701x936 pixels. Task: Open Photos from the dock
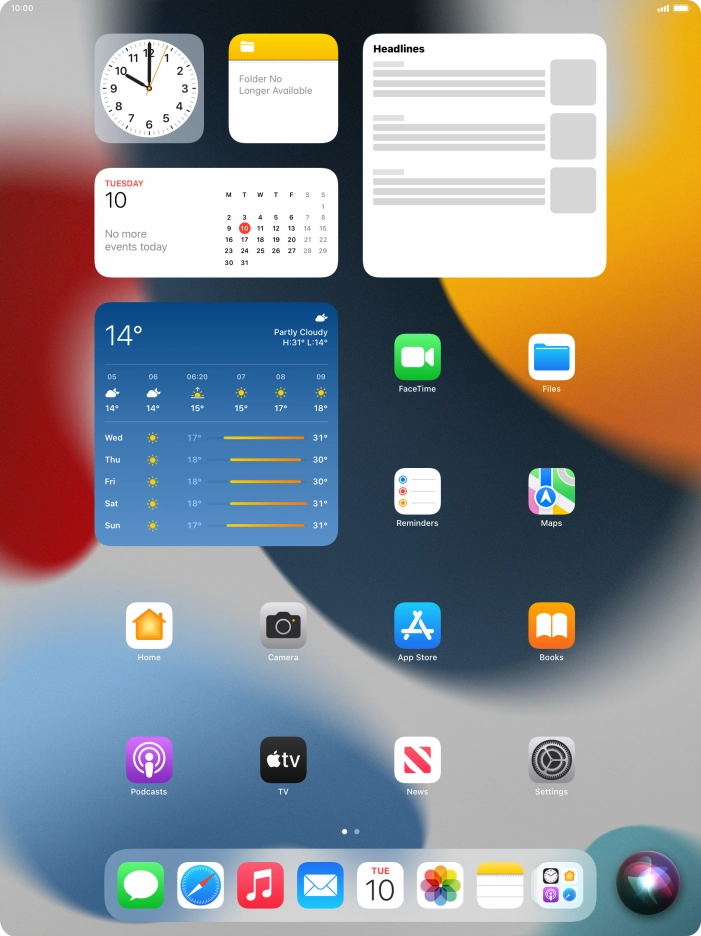[440, 885]
